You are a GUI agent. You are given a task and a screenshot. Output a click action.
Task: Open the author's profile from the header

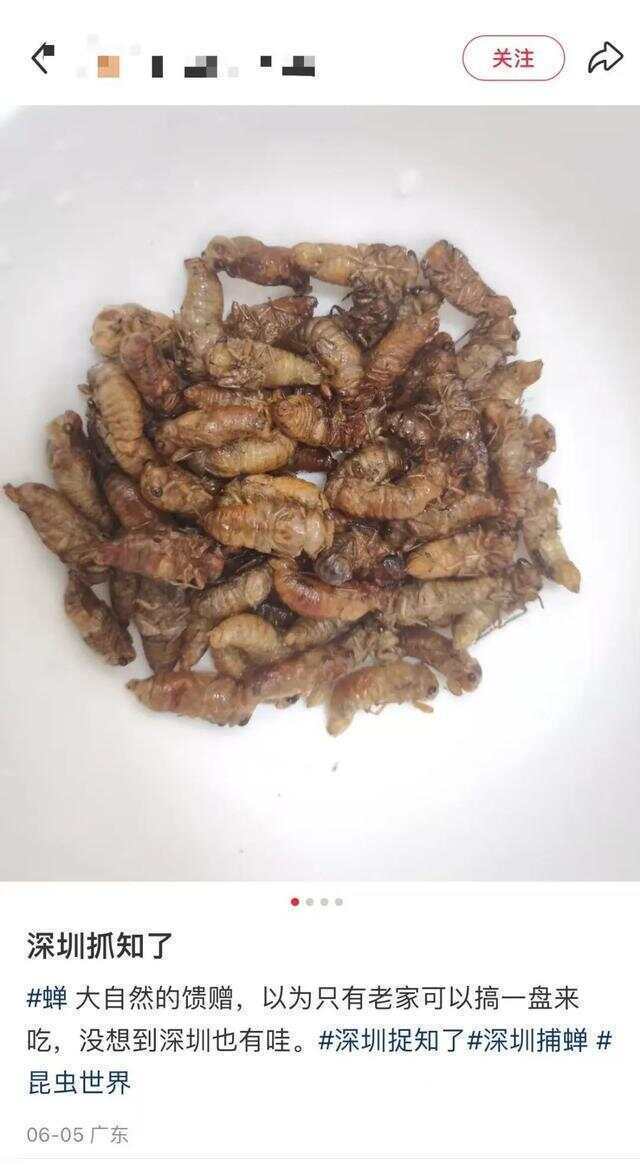point(200,65)
